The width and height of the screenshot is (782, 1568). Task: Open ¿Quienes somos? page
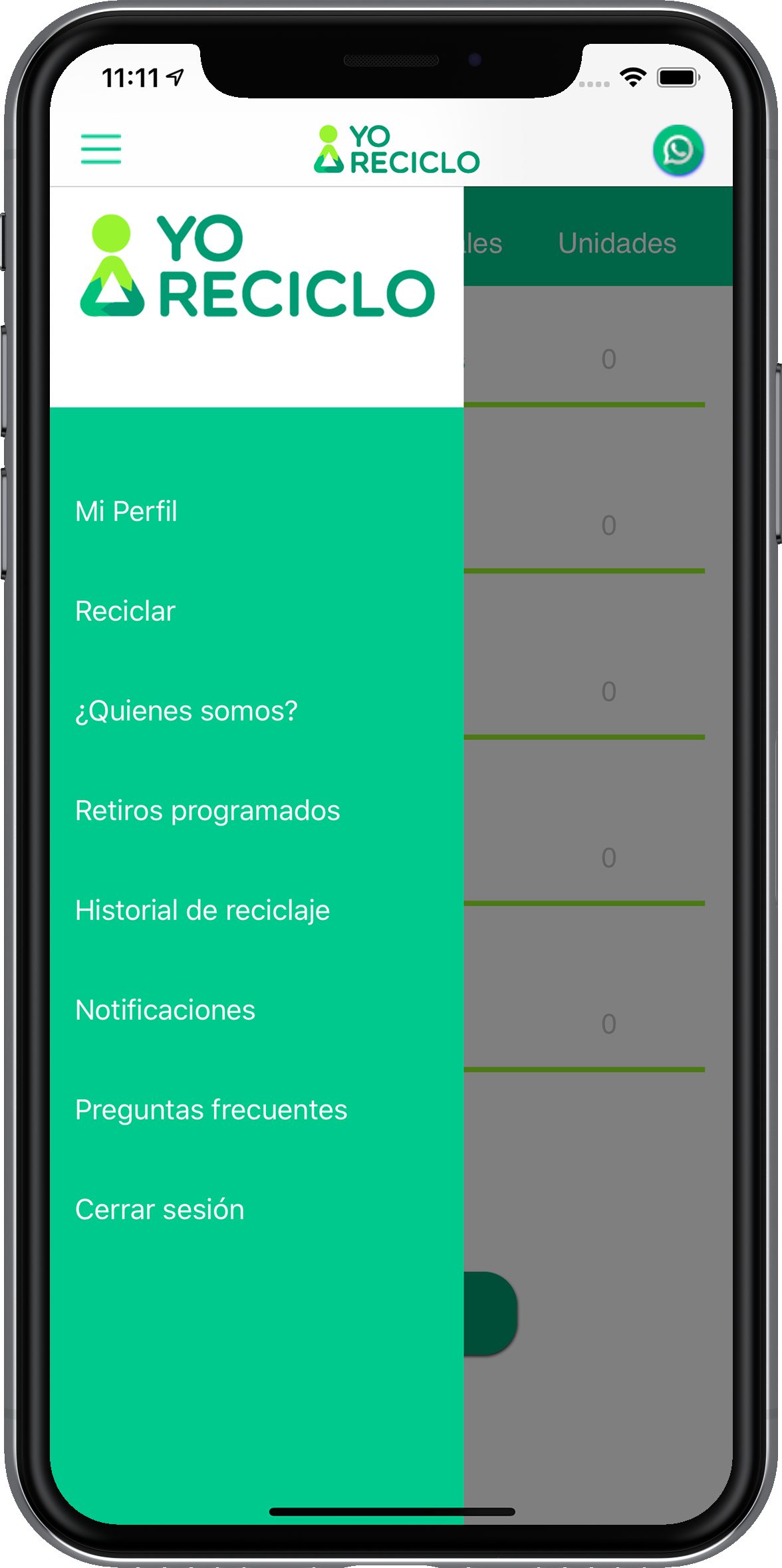[186, 711]
